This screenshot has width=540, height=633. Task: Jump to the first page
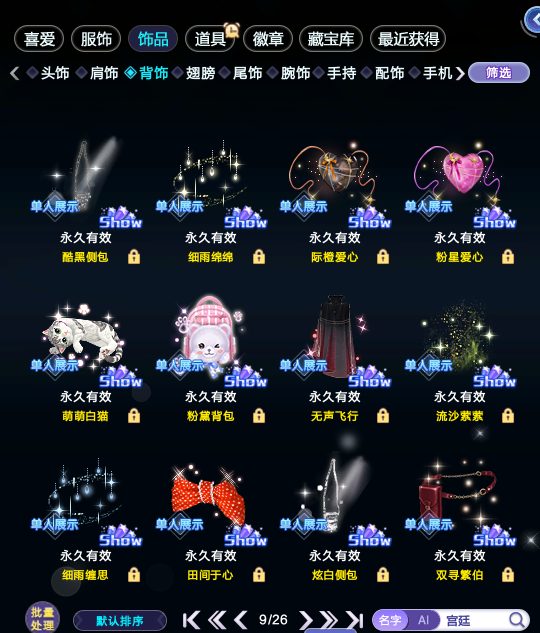coord(191,620)
